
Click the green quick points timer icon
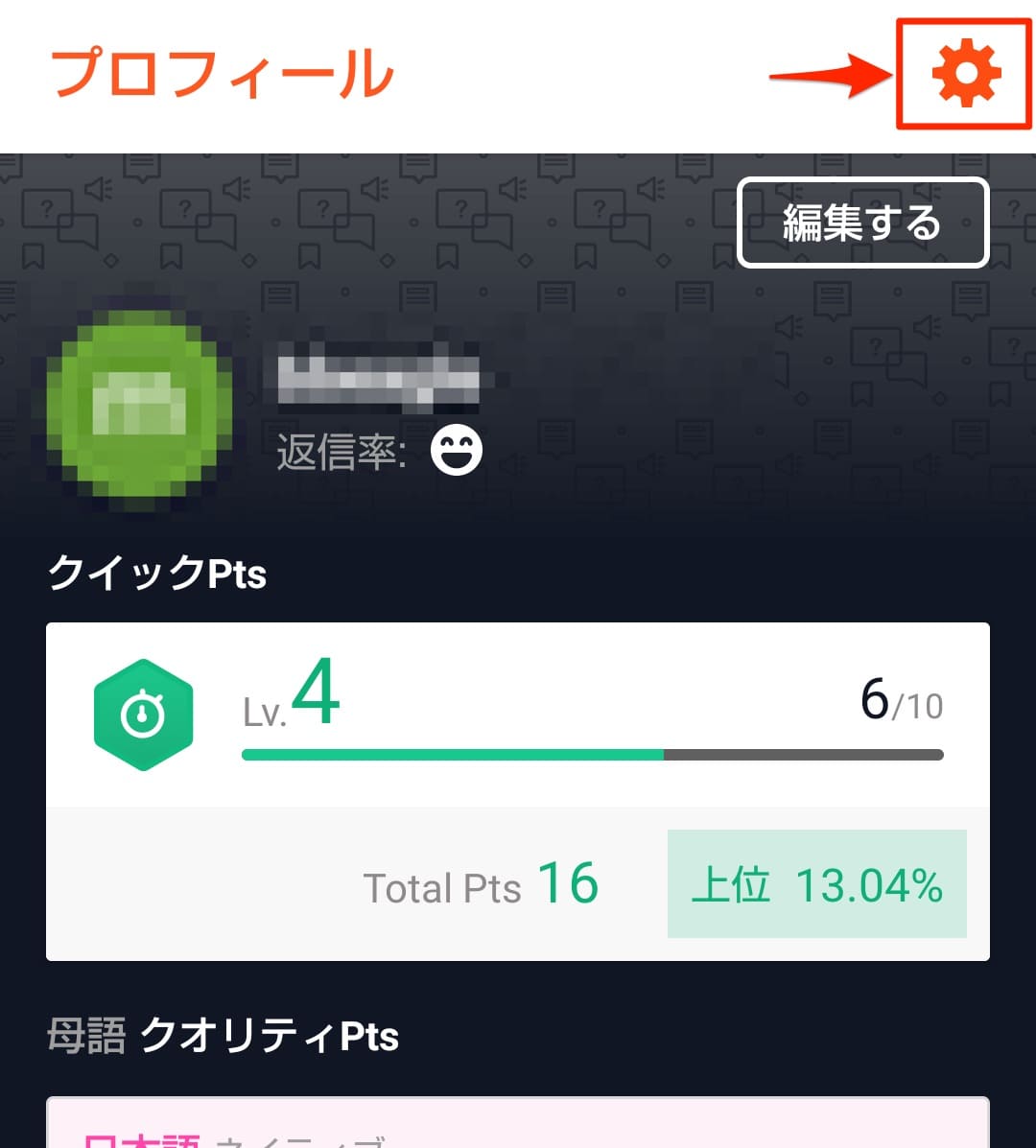[143, 714]
